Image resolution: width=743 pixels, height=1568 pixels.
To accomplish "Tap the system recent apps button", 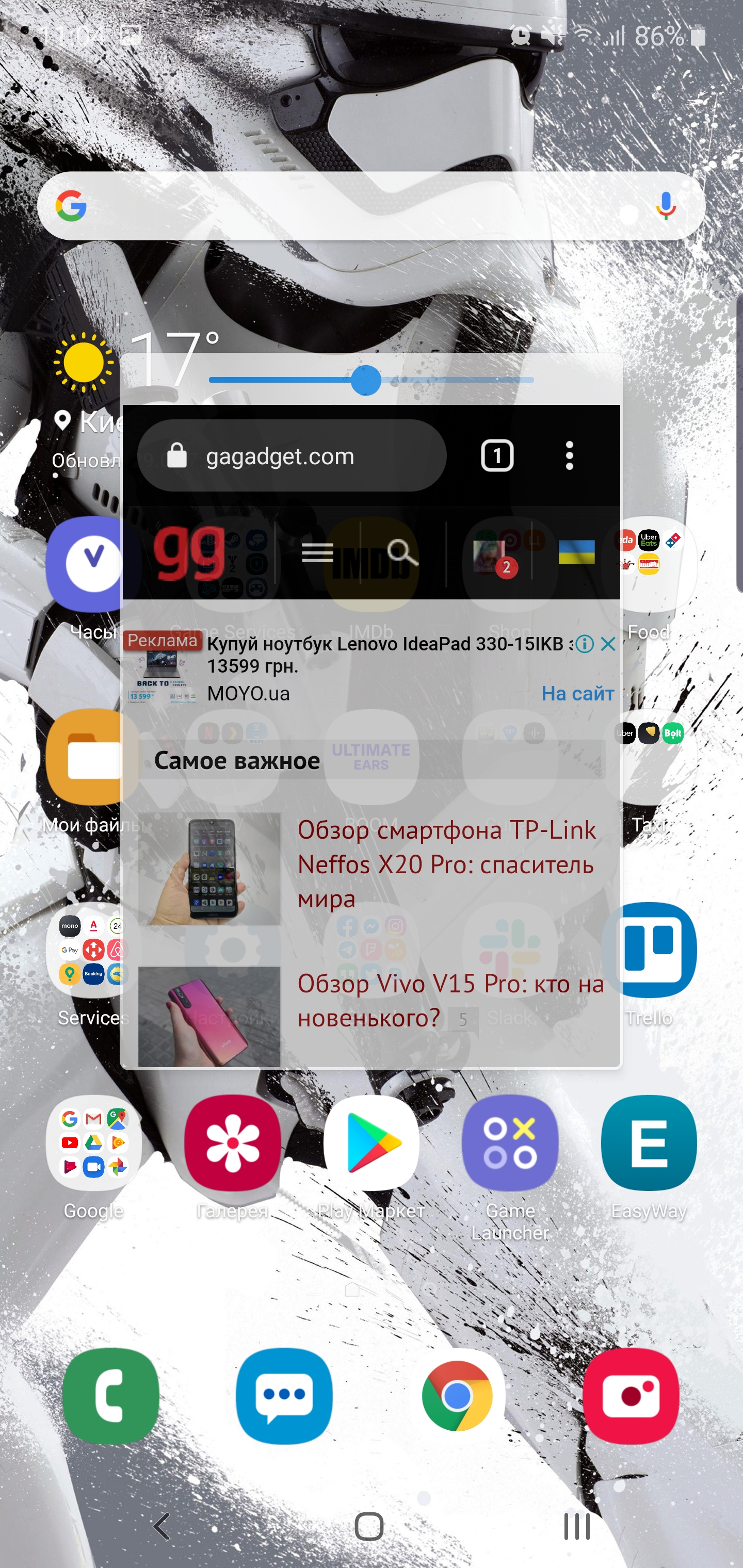I will click(576, 1527).
